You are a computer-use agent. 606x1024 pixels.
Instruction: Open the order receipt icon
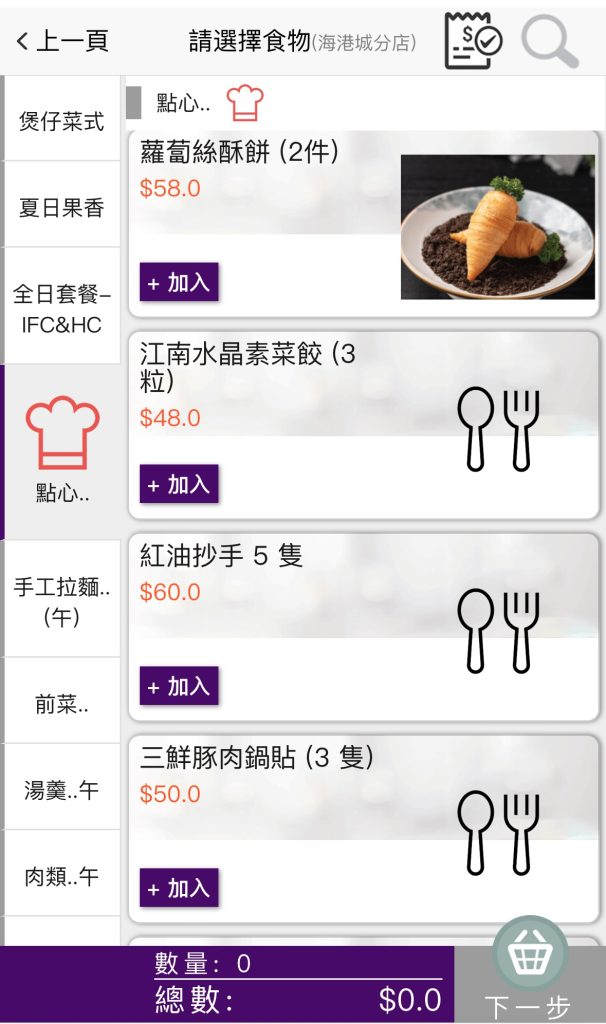pos(472,41)
